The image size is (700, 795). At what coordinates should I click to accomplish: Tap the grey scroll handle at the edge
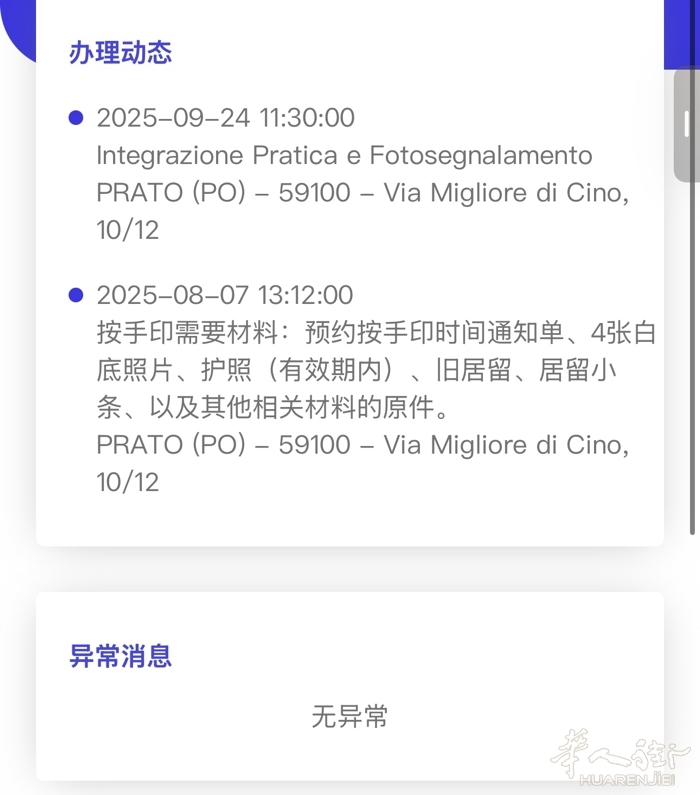coord(687,124)
